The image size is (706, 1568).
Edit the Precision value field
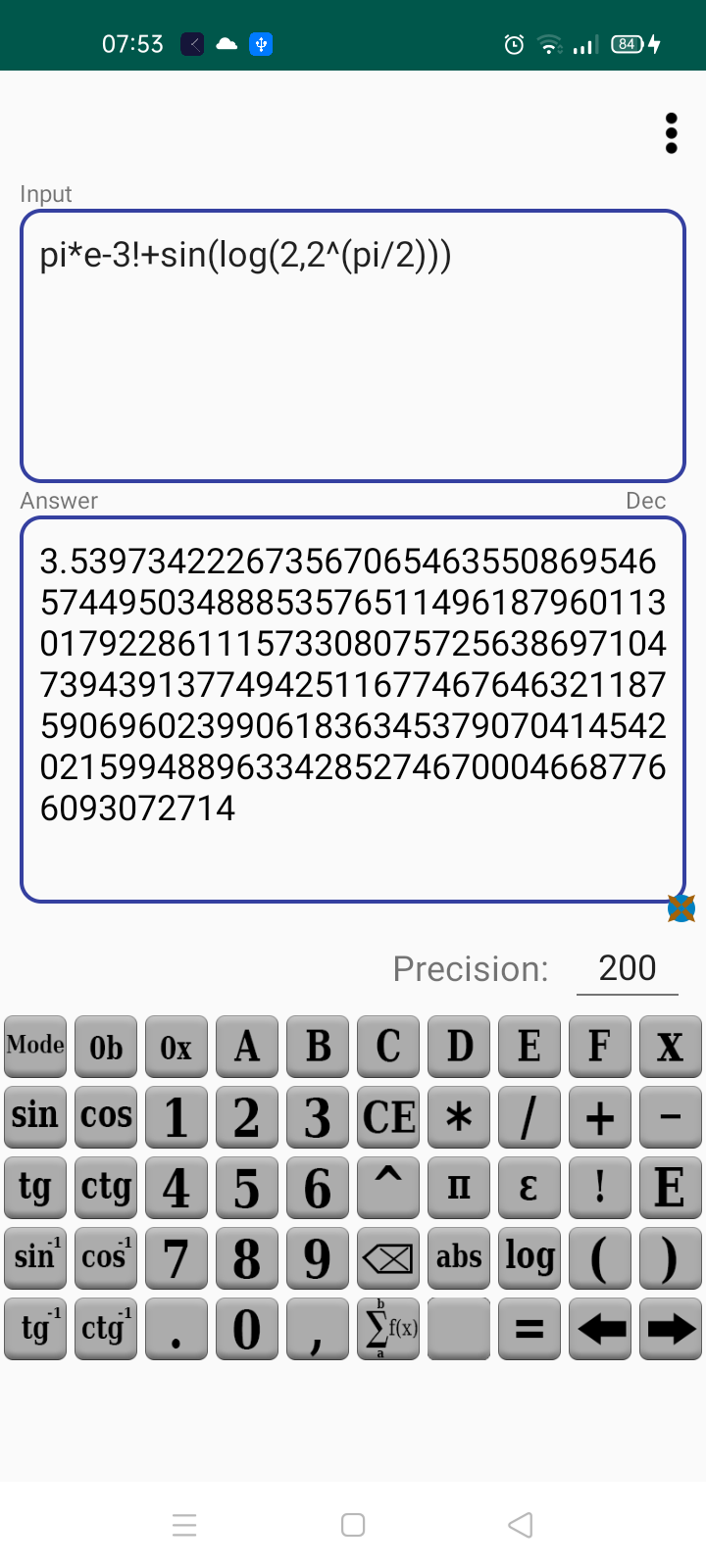point(628,968)
